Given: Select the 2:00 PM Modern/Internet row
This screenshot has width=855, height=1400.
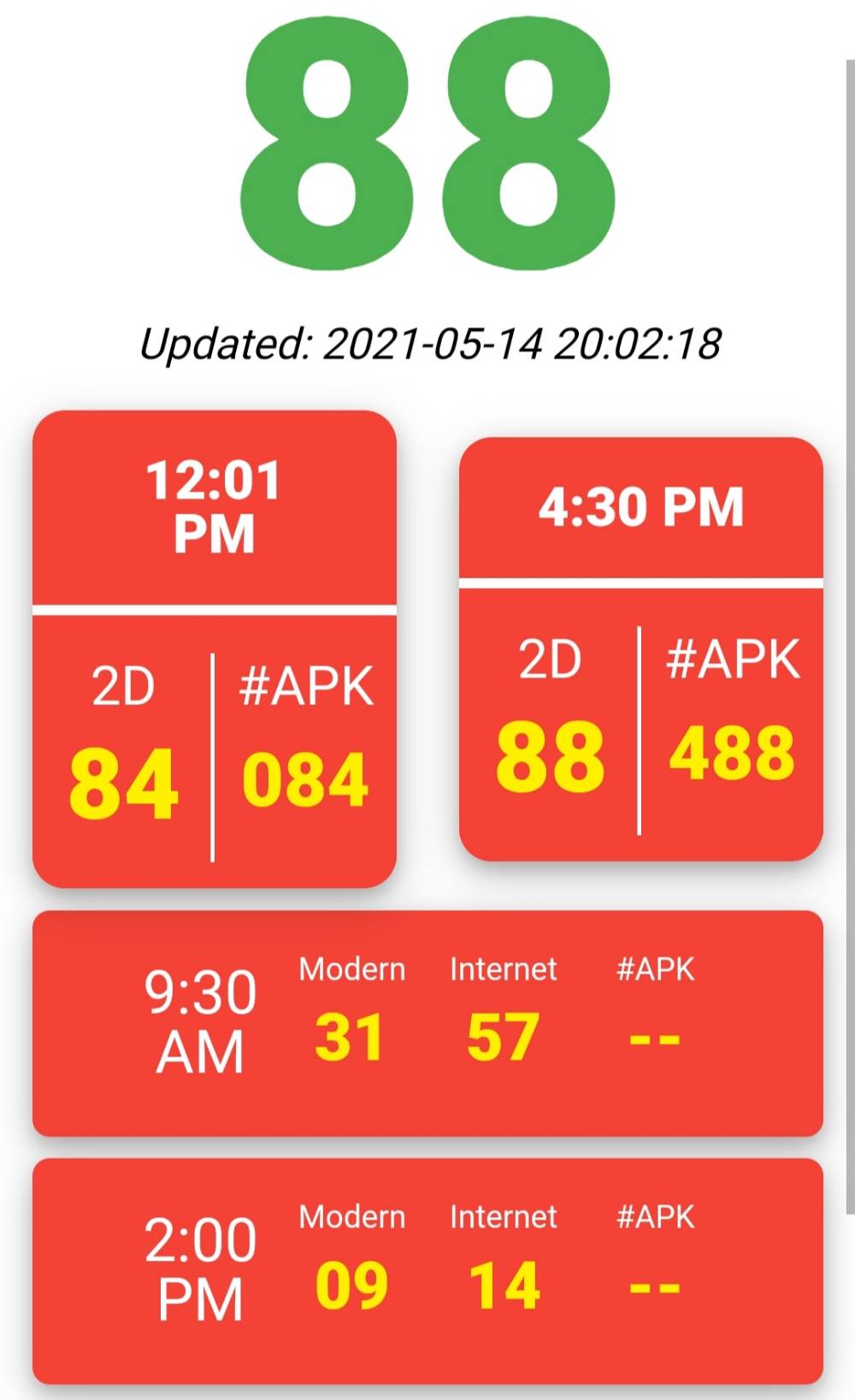Looking at the screenshot, I should pos(427,1271).
